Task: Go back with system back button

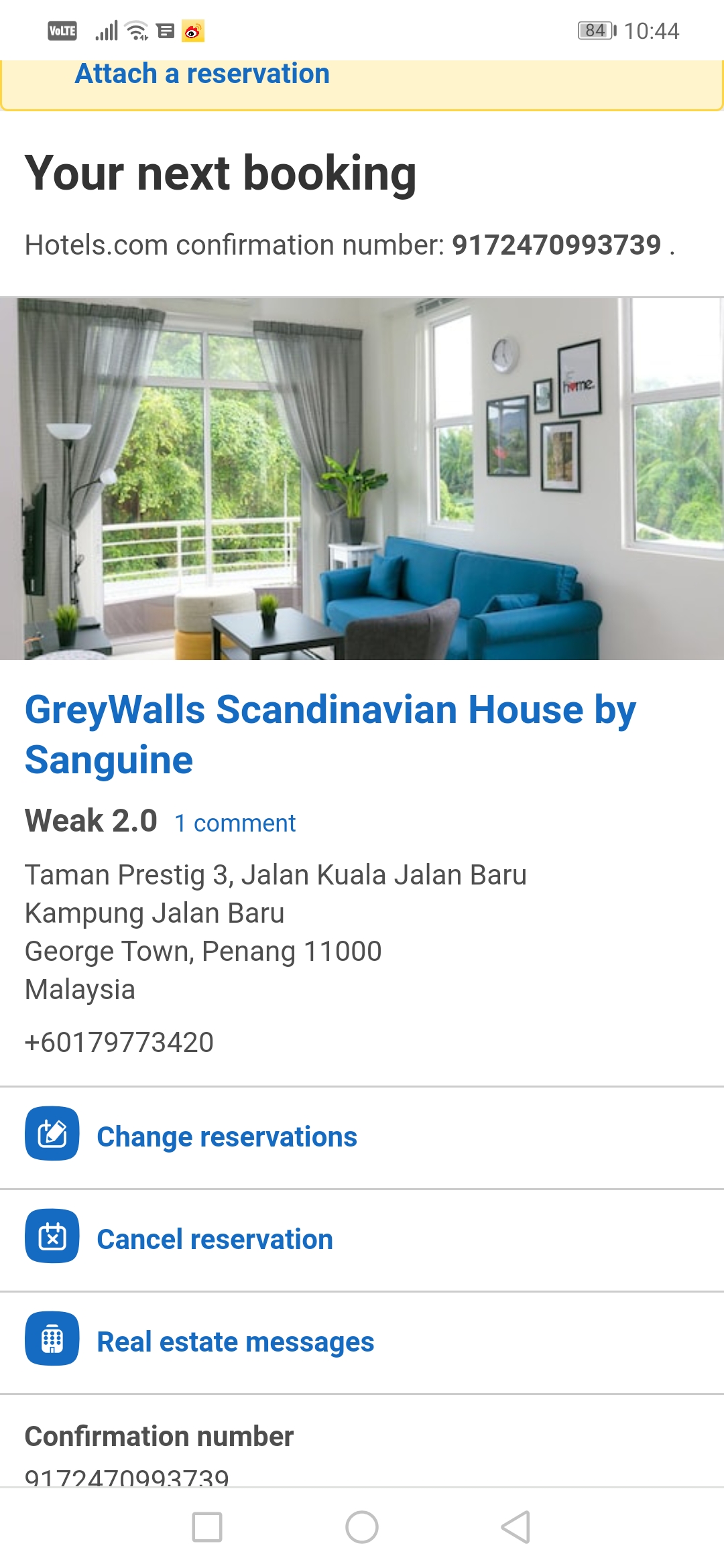Action: [x=516, y=1527]
